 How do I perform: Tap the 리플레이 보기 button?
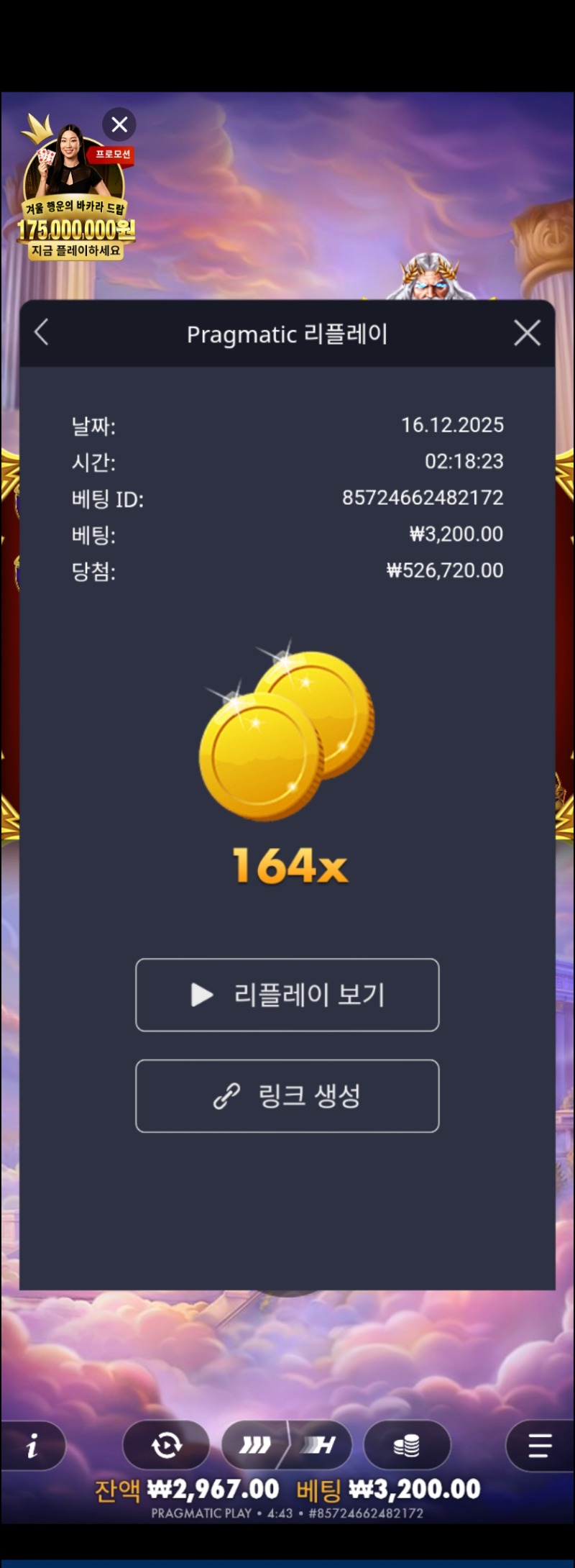(287, 995)
